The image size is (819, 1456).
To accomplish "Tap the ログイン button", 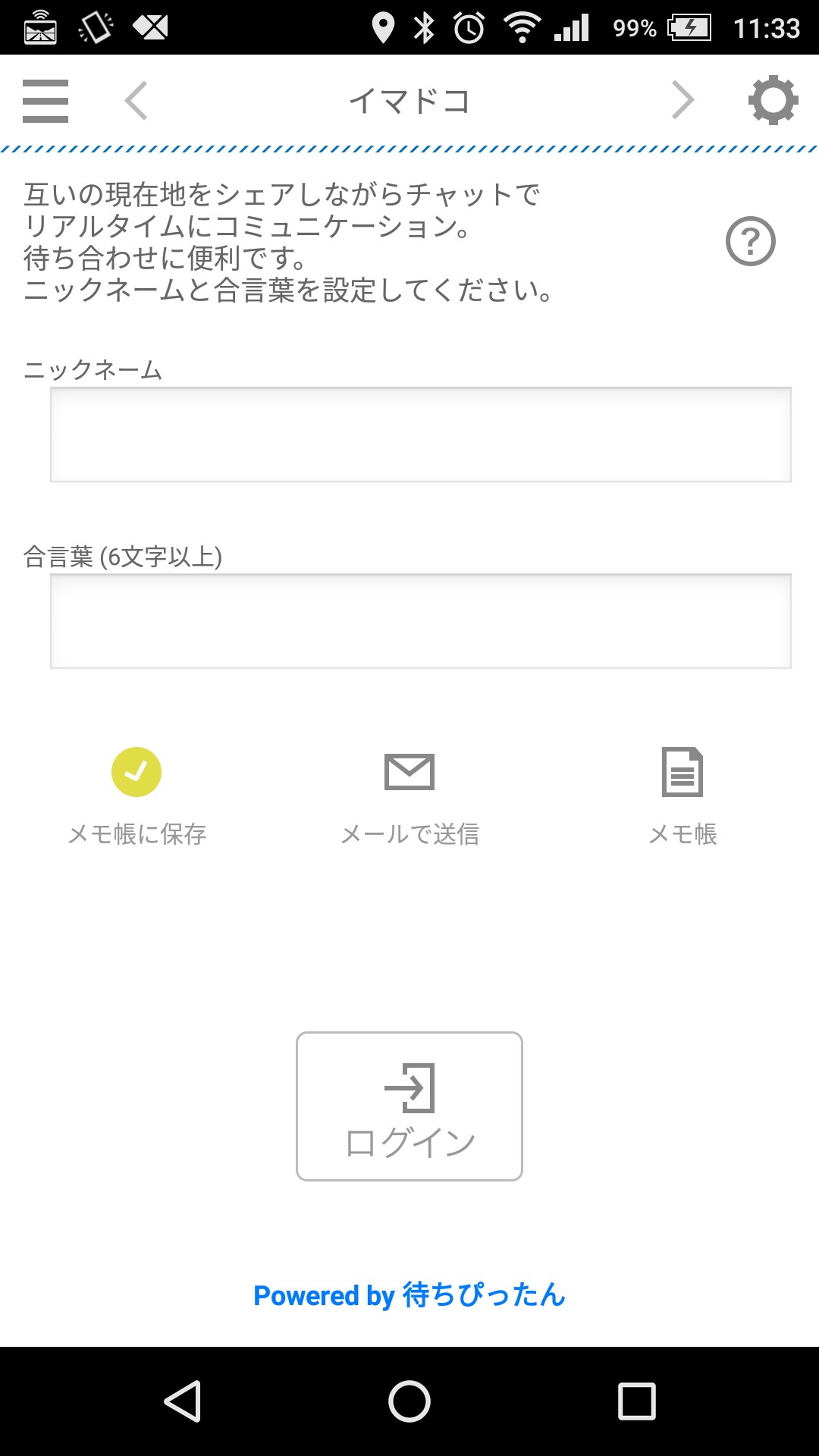I will tap(409, 1106).
